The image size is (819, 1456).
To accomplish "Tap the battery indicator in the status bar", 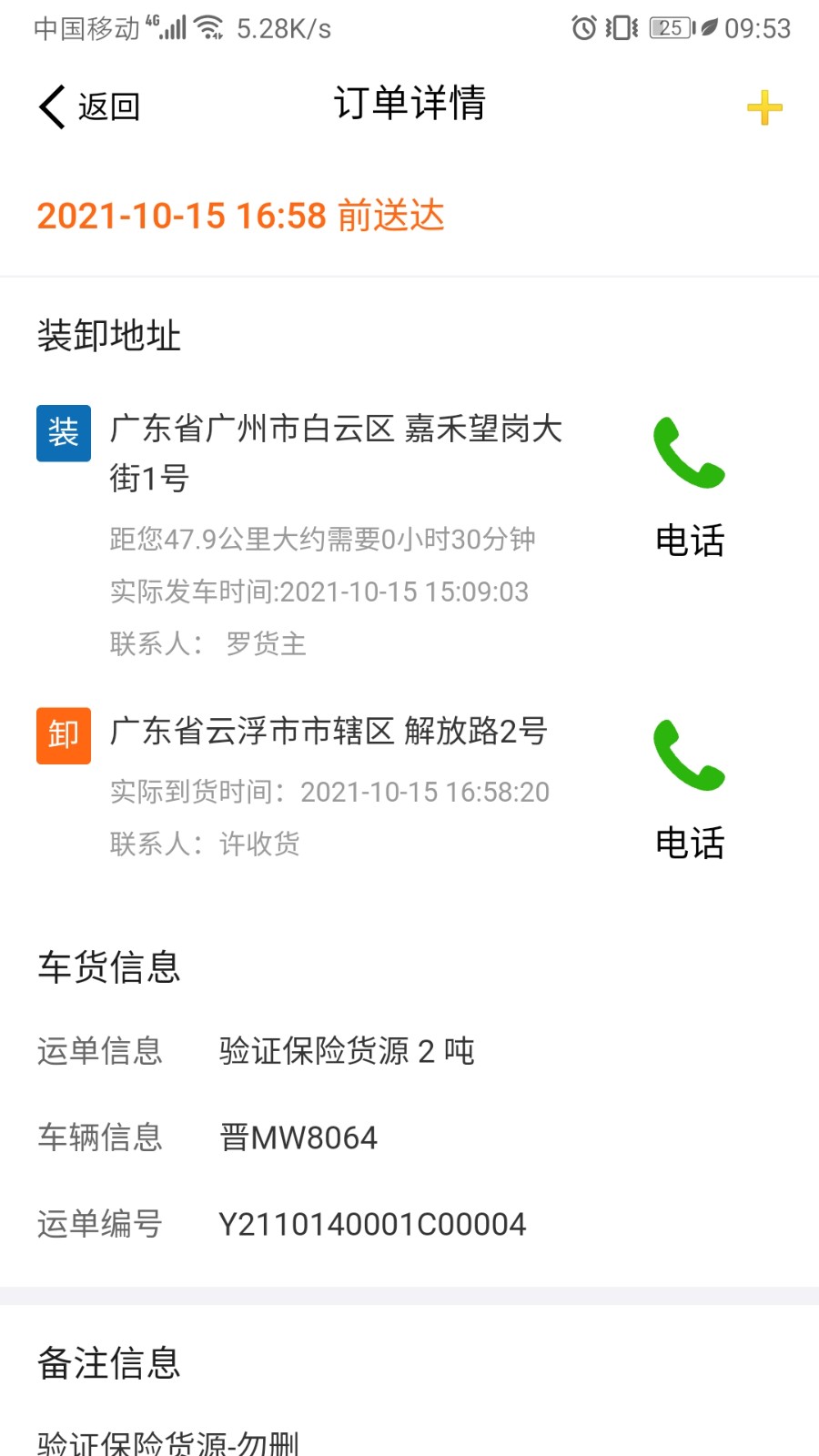I will 669,28.
